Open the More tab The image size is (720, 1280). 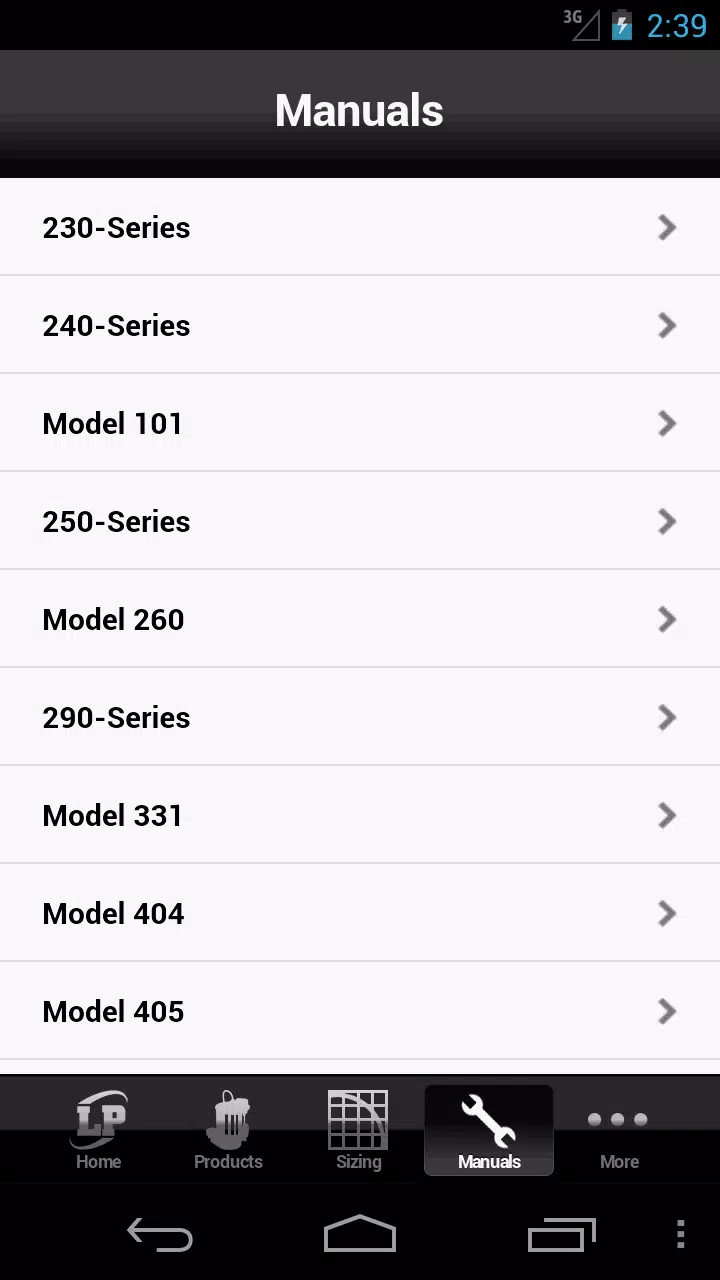click(x=619, y=1130)
